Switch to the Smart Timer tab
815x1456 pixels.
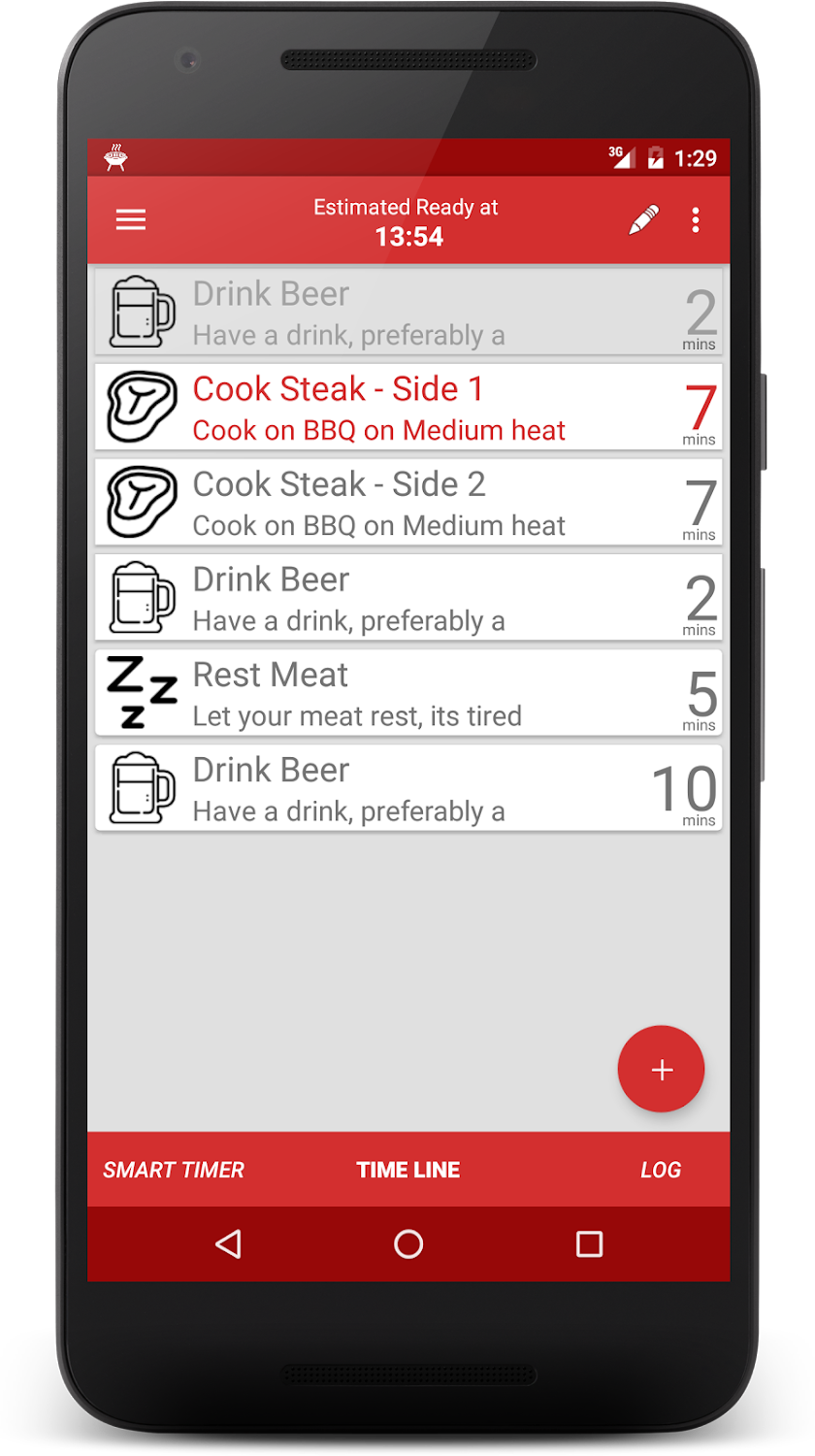174,1170
